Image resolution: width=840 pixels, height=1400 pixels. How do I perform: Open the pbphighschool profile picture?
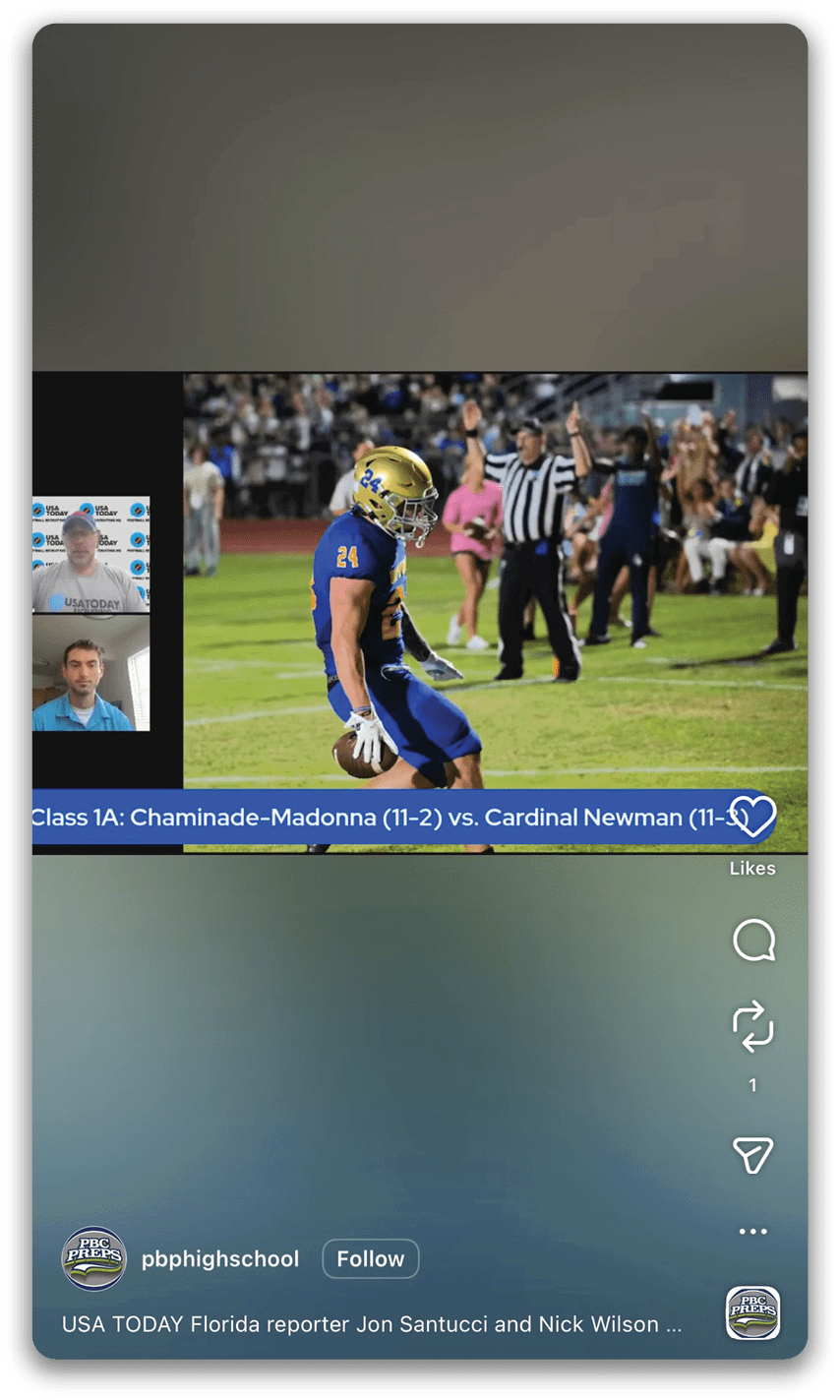point(93,1258)
